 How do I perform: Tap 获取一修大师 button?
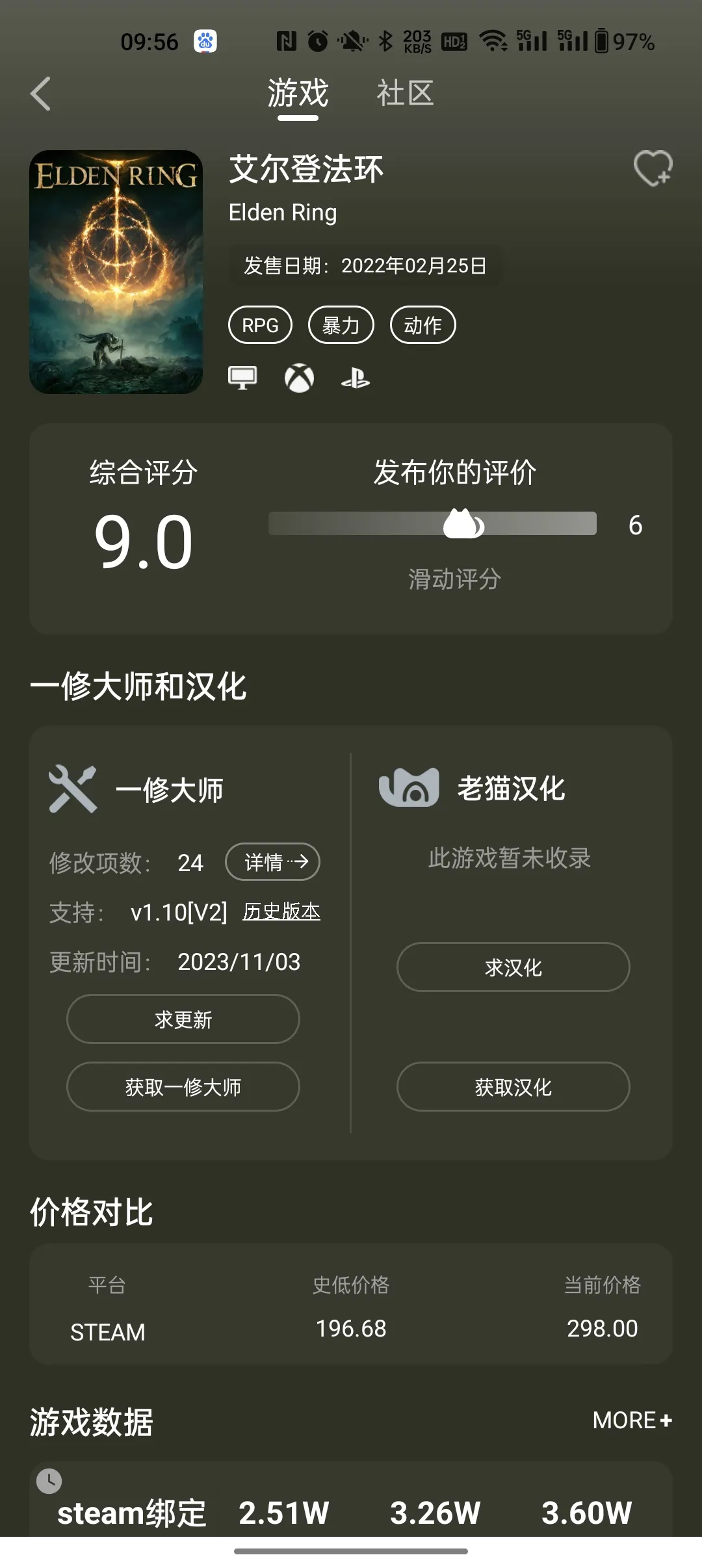point(183,1087)
